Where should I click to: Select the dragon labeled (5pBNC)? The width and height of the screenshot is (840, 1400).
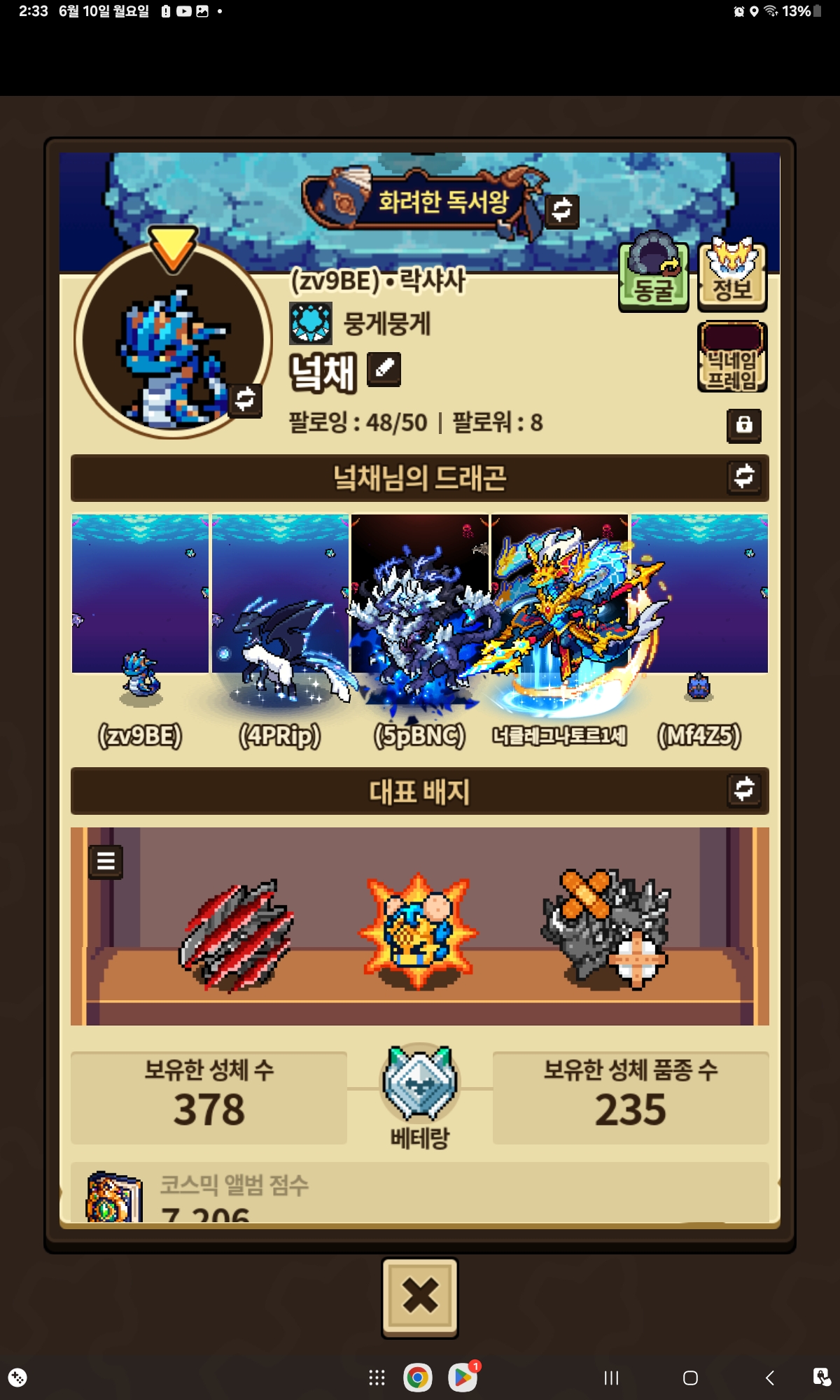point(420,630)
